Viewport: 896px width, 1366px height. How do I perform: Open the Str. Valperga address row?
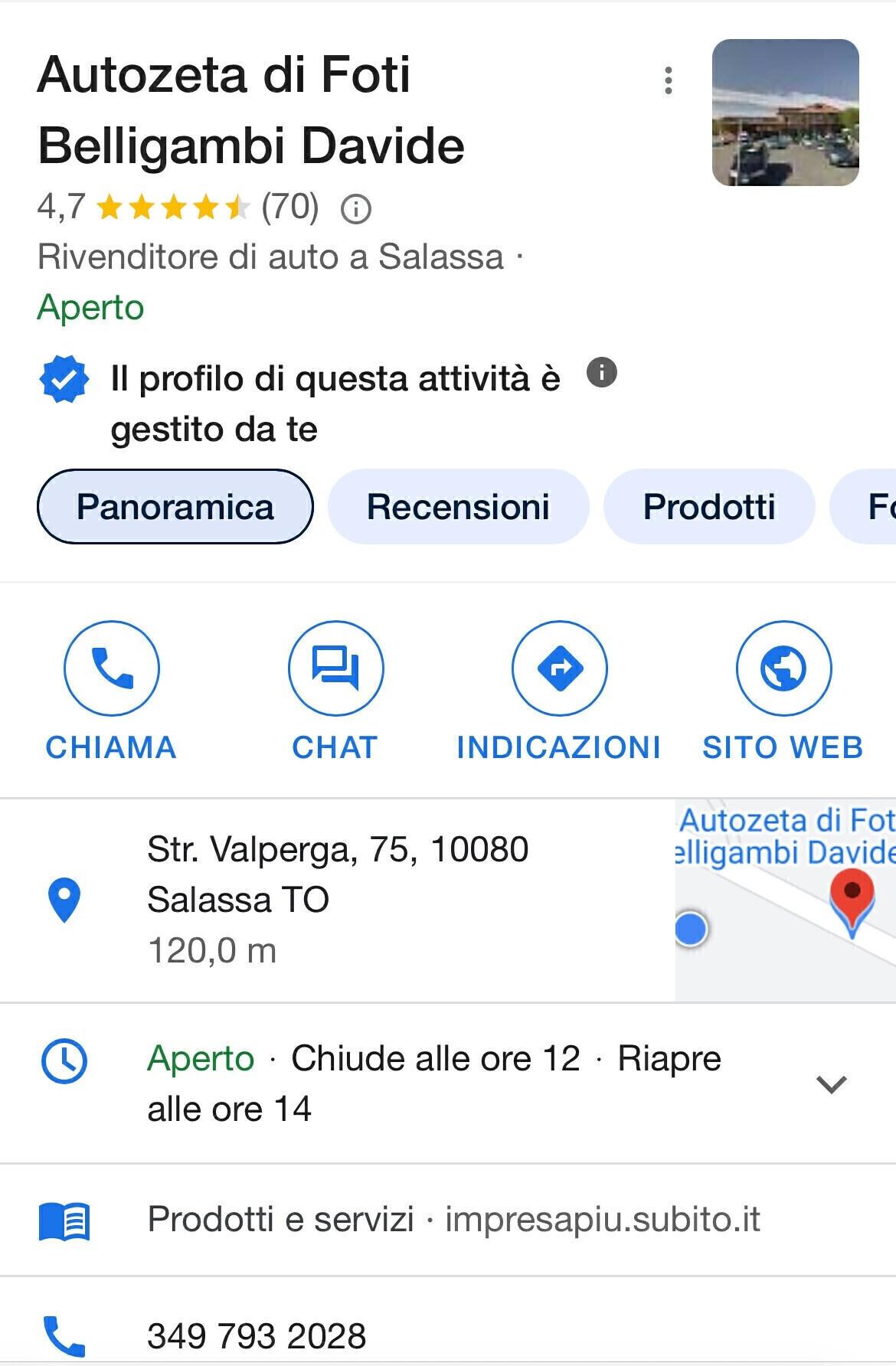(337, 900)
